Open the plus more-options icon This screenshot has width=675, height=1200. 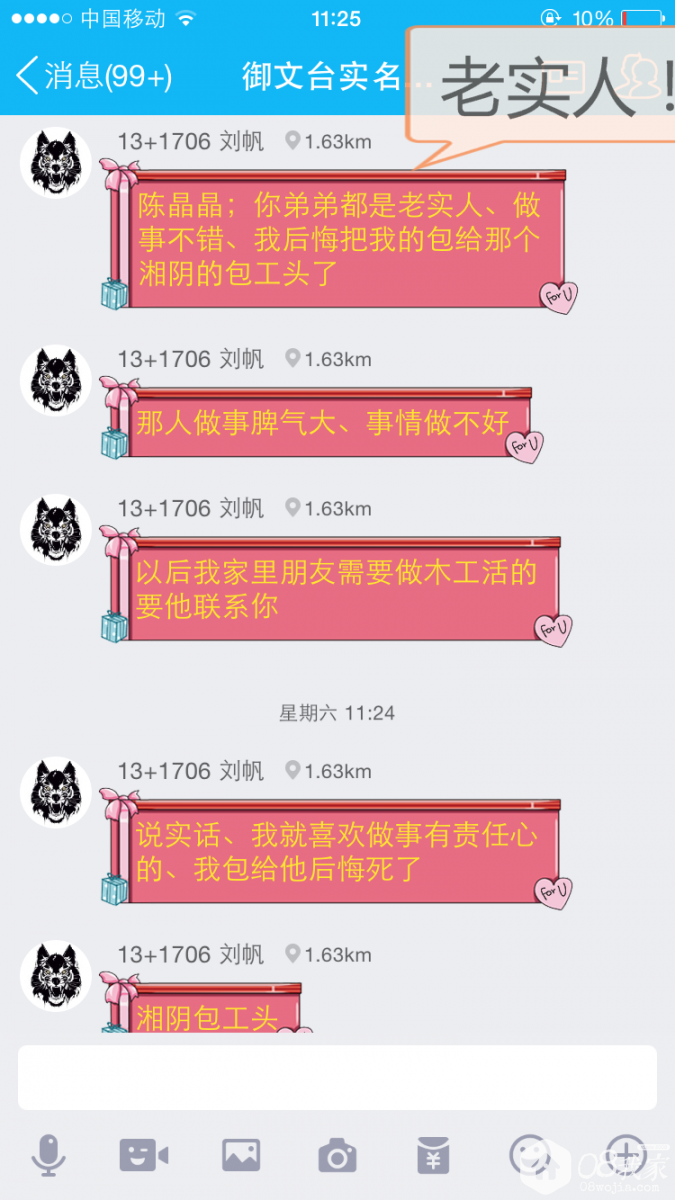(x=625, y=1154)
